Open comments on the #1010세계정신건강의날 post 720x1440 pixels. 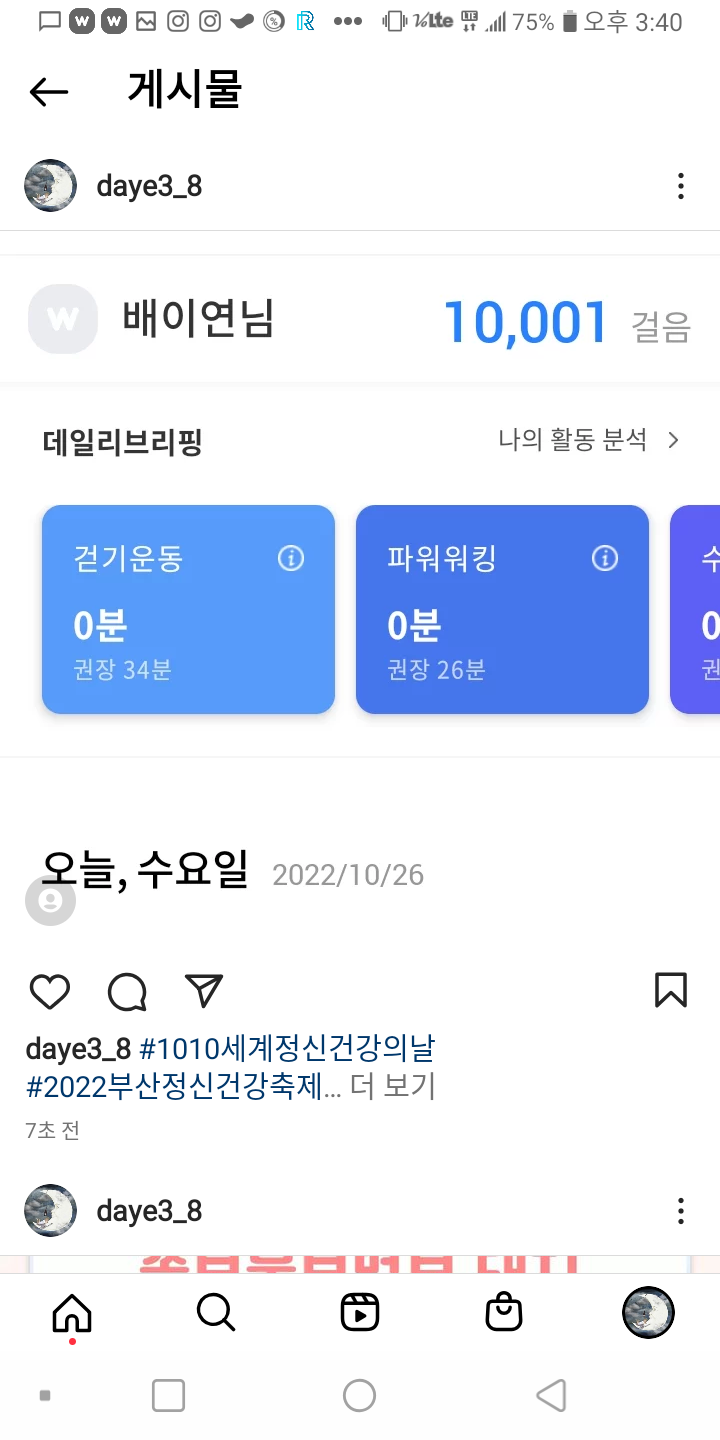127,991
